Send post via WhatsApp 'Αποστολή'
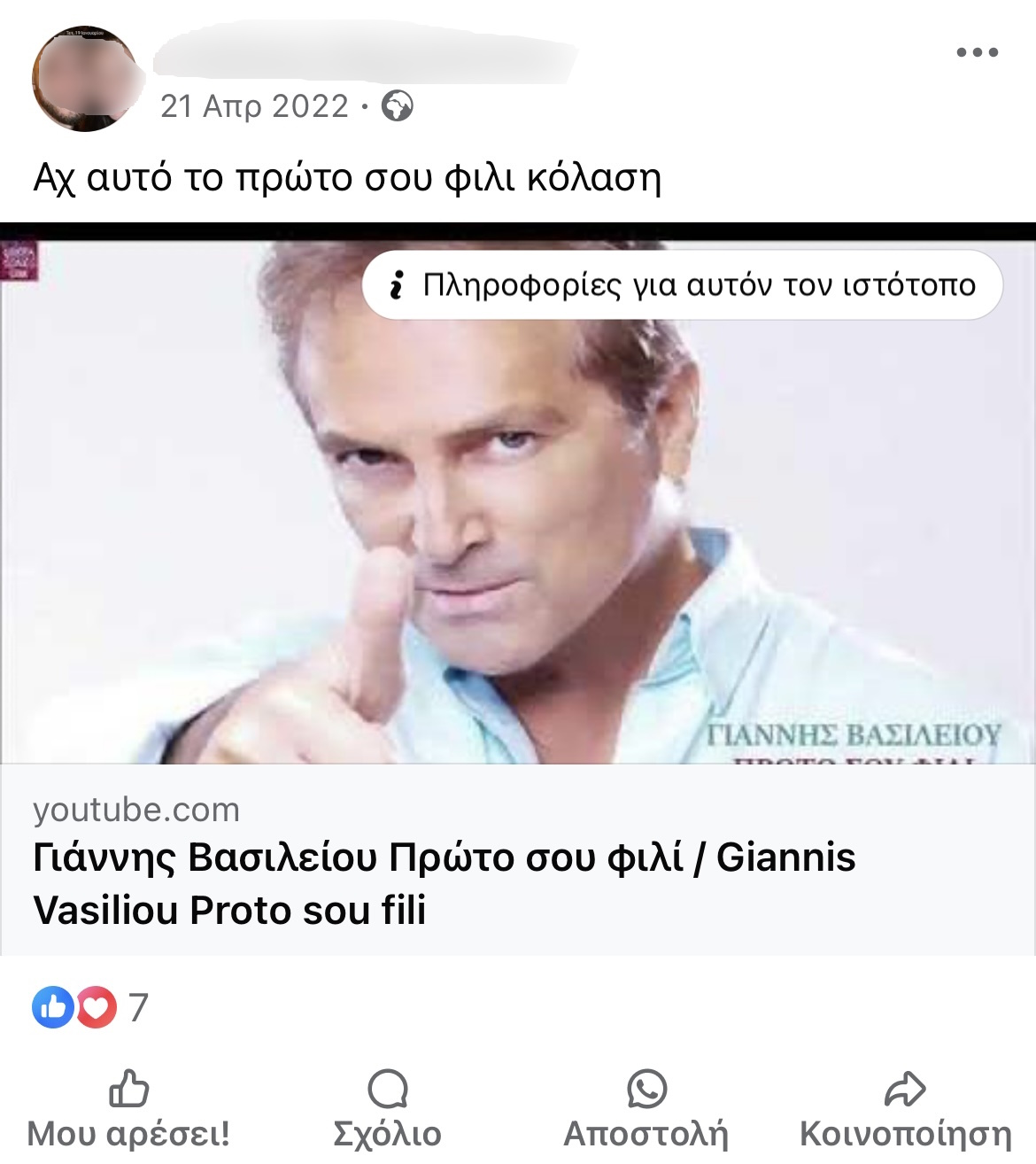Screen dimensions: 1036x1164 coord(646,1109)
